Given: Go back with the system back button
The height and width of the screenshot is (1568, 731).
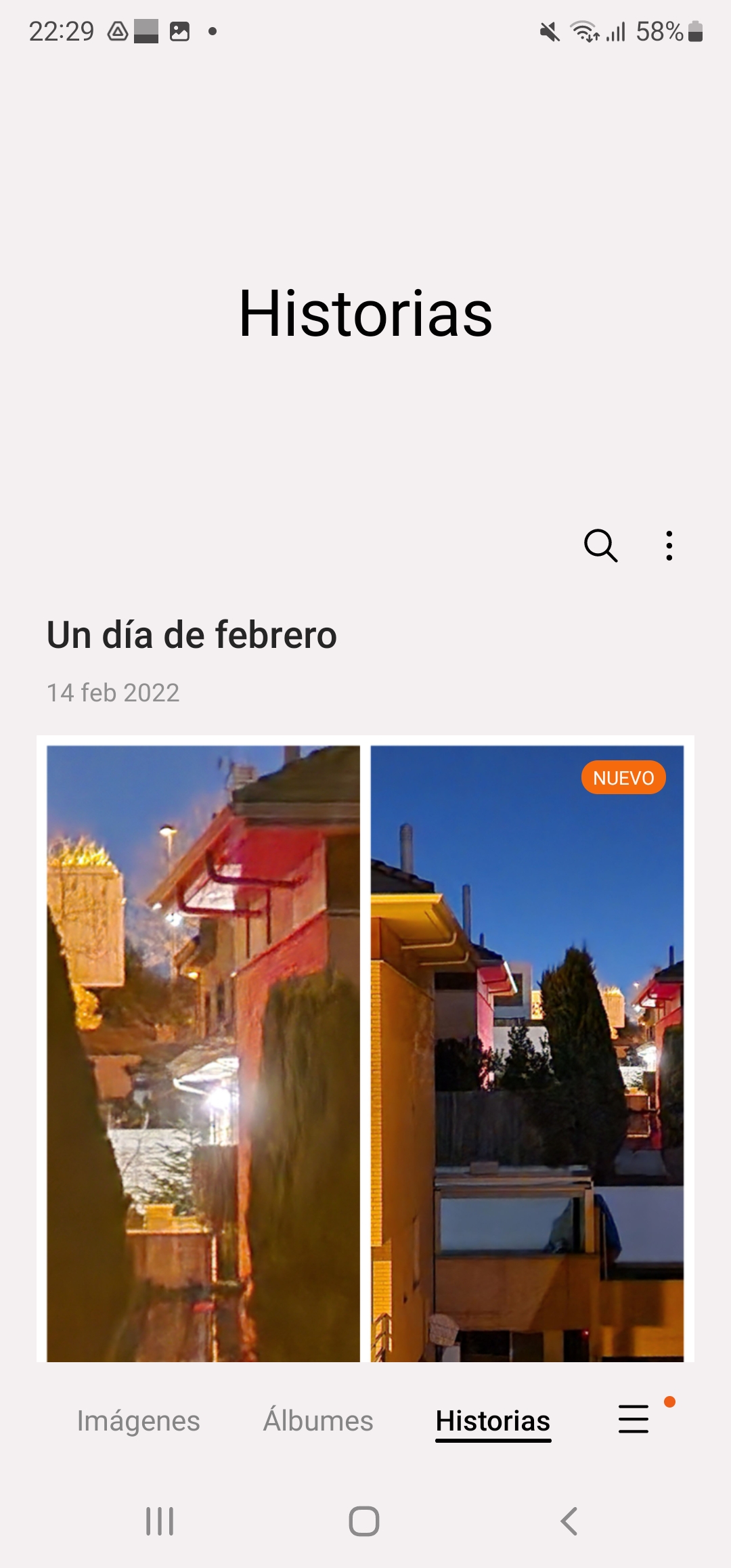Looking at the screenshot, I should point(569,1521).
